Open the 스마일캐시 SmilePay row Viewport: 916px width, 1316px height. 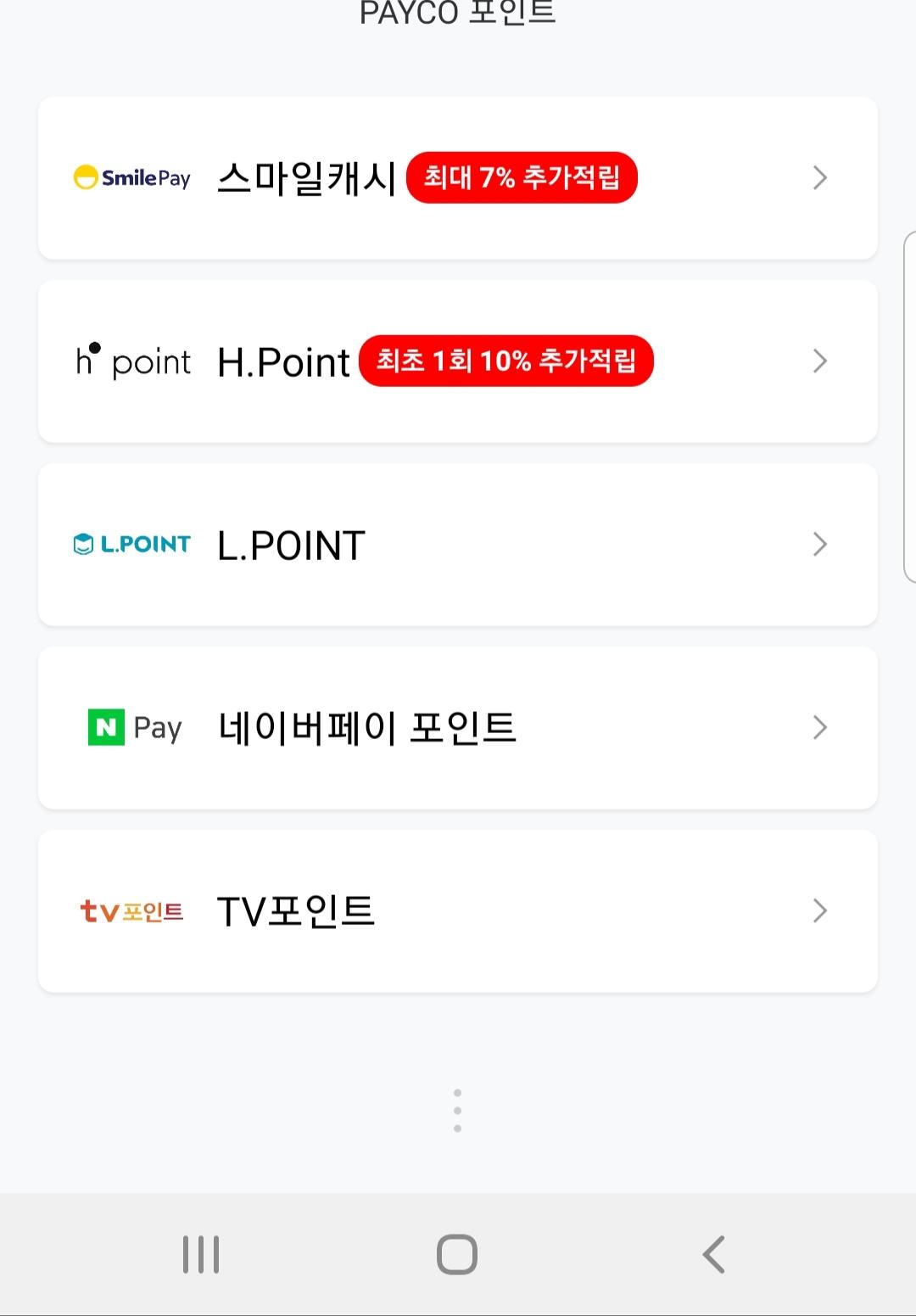coord(458,178)
